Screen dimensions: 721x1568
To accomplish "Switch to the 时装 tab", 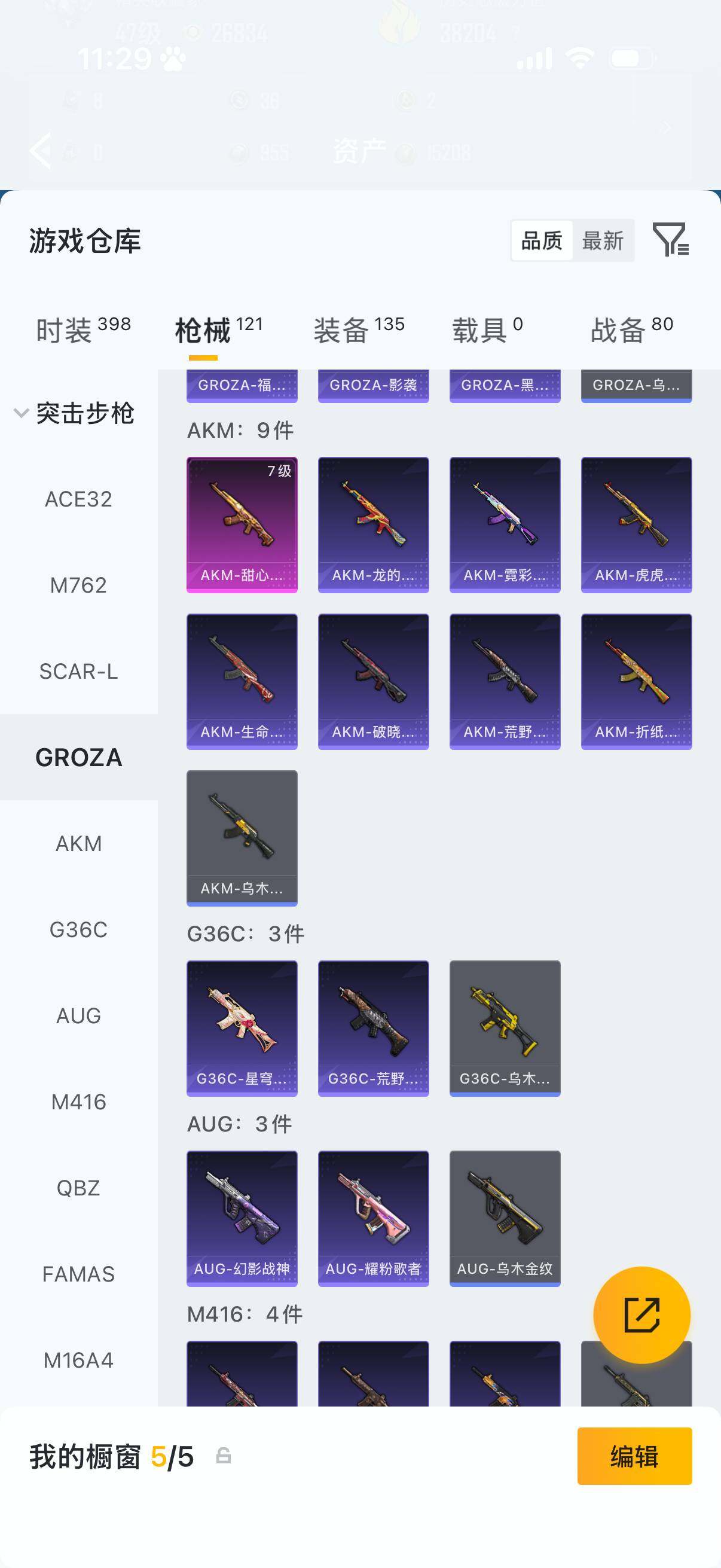I will coord(83,331).
